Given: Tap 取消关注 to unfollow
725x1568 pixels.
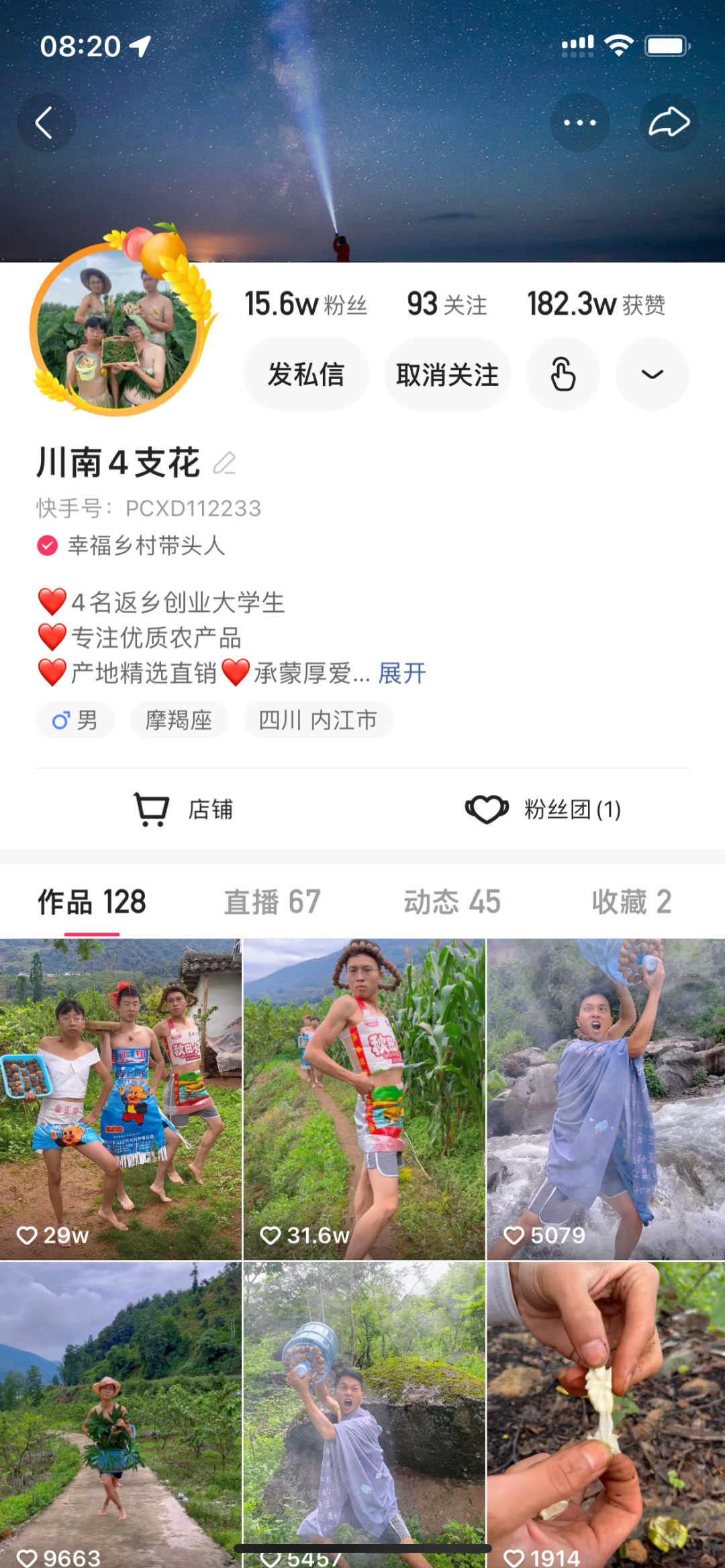Looking at the screenshot, I should coord(447,374).
